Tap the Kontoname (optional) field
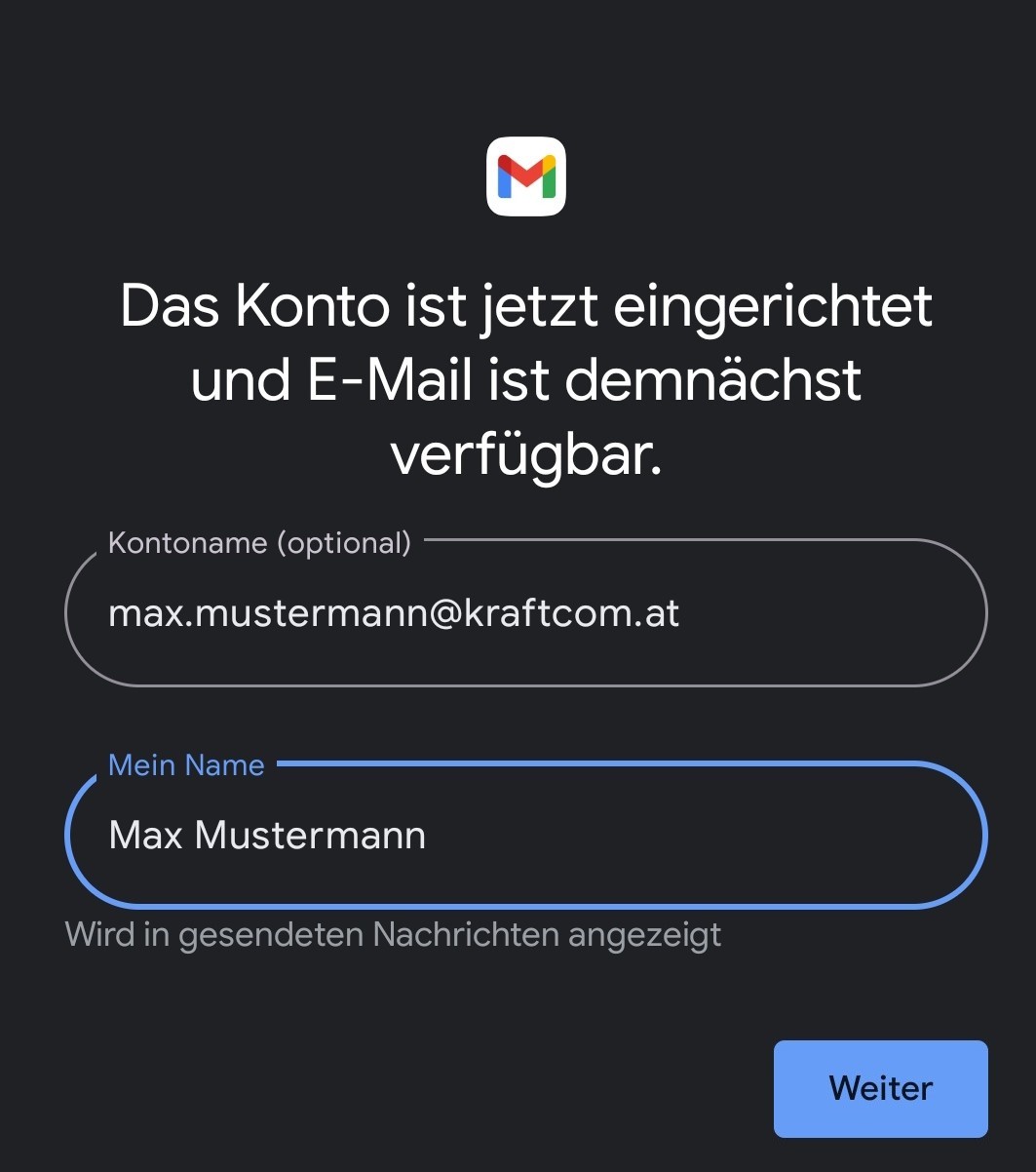This screenshot has height=1172, width=1036. [x=526, y=614]
